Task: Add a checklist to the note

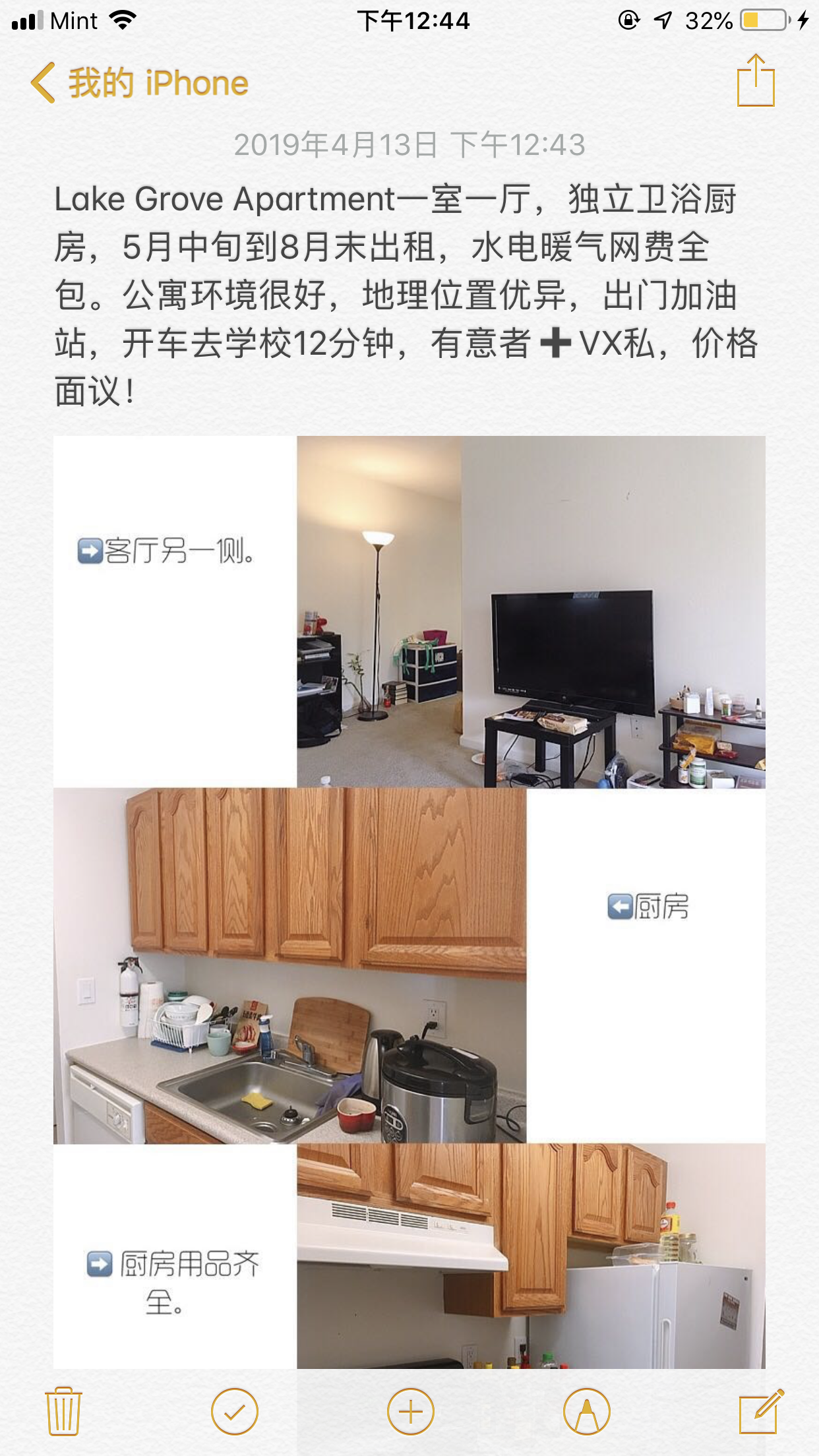Action: [x=234, y=1411]
